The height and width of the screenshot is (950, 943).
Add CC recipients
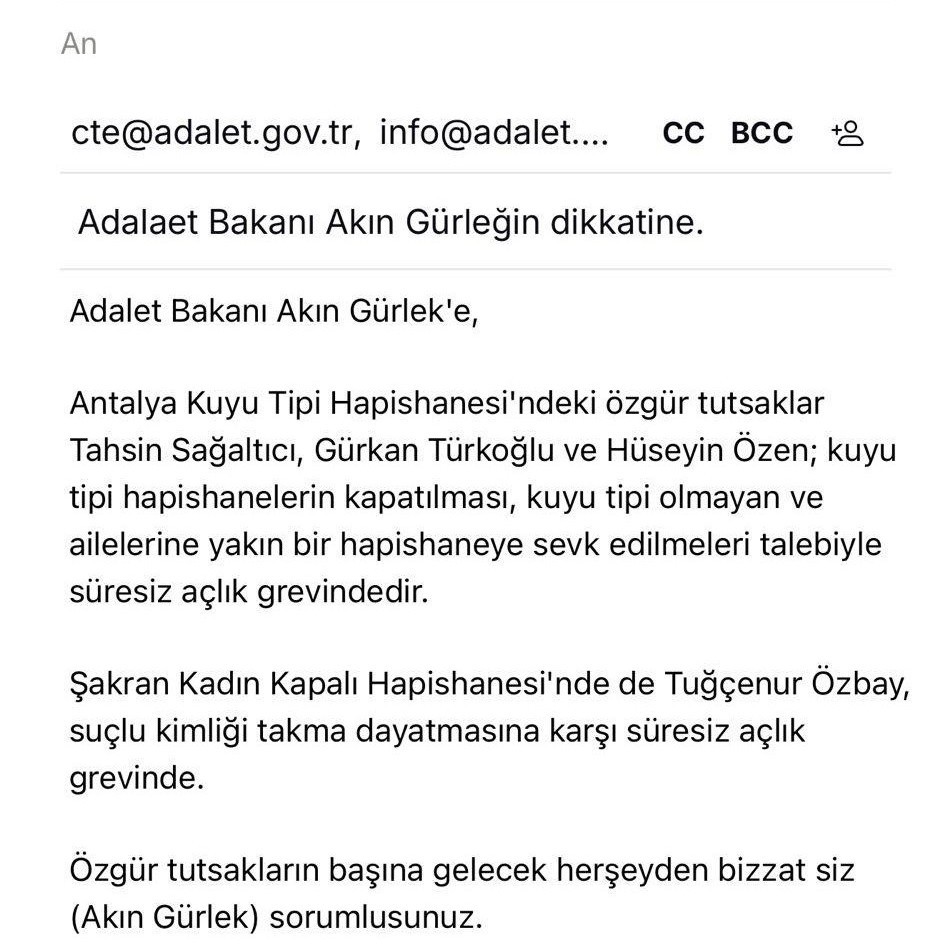(683, 133)
